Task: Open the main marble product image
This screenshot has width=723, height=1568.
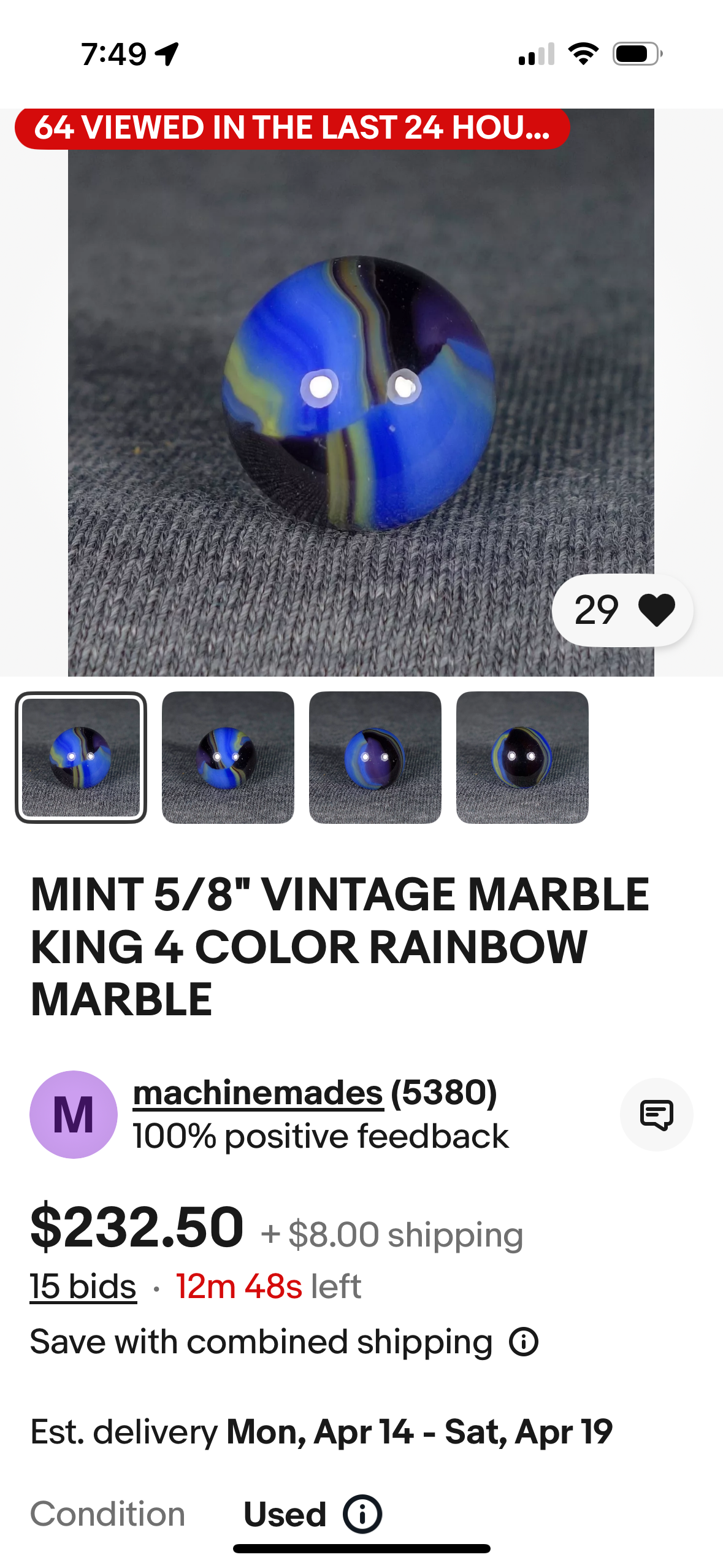Action: point(361,393)
